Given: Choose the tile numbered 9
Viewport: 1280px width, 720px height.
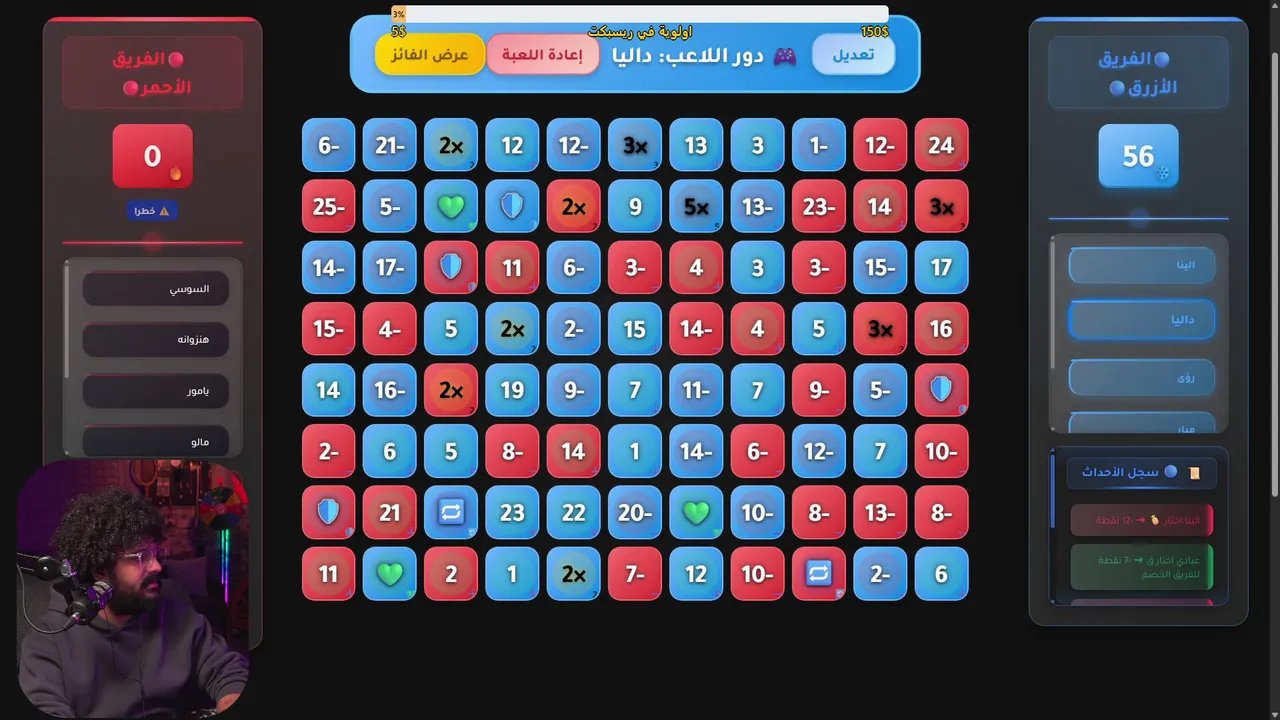Looking at the screenshot, I should point(634,206).
